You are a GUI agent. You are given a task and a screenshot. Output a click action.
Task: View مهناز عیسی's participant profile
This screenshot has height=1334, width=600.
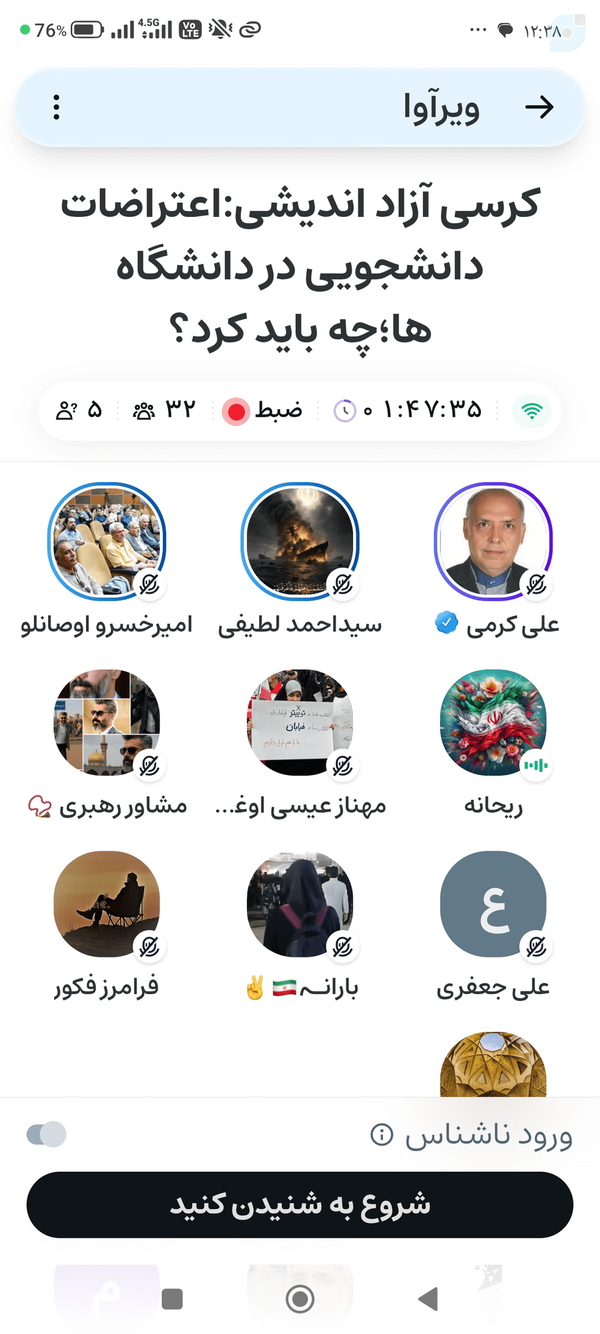click(x=299, y=723)
